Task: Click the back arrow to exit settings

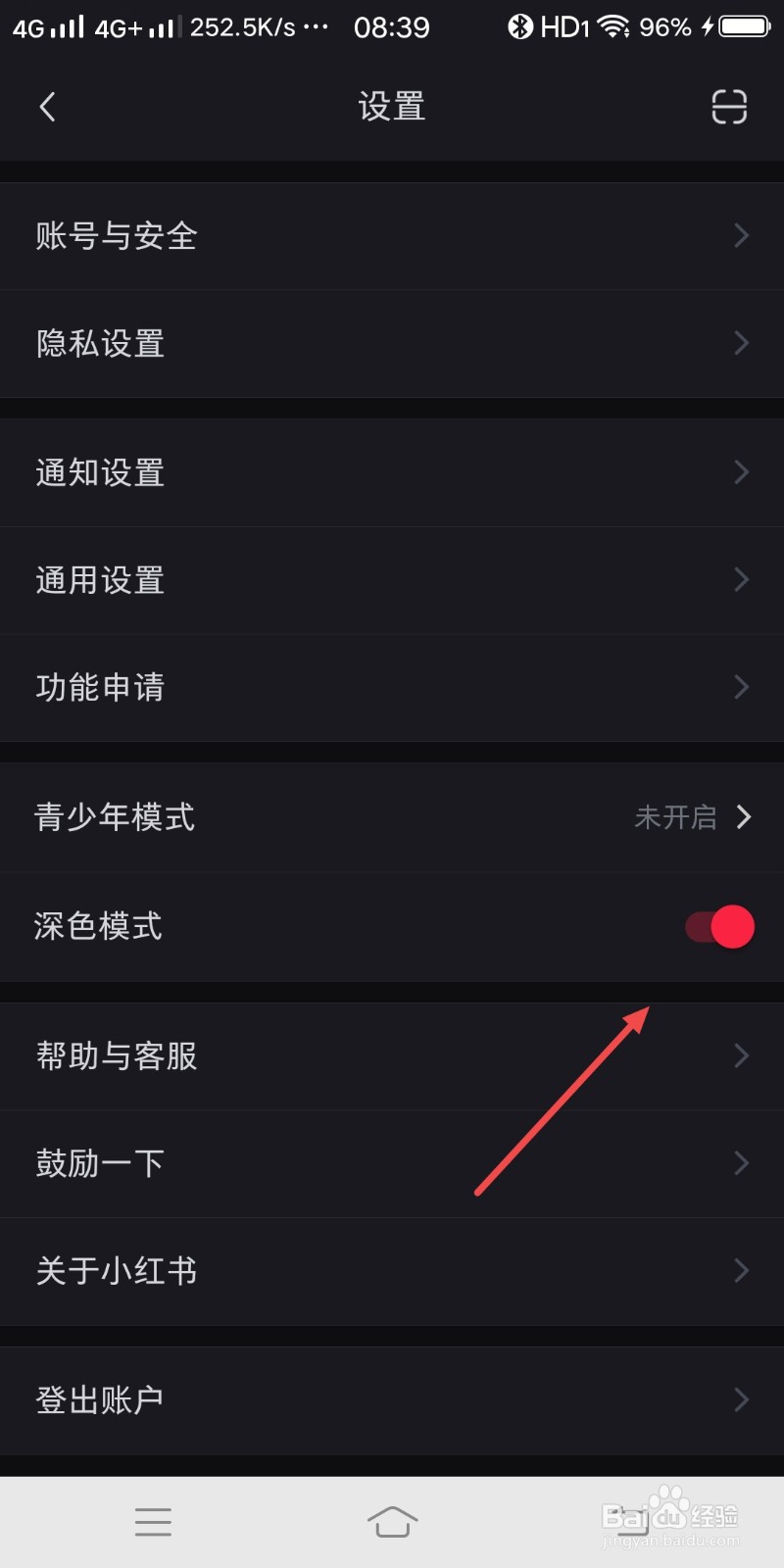Action: pyautogui.click(x=46, y=106)
